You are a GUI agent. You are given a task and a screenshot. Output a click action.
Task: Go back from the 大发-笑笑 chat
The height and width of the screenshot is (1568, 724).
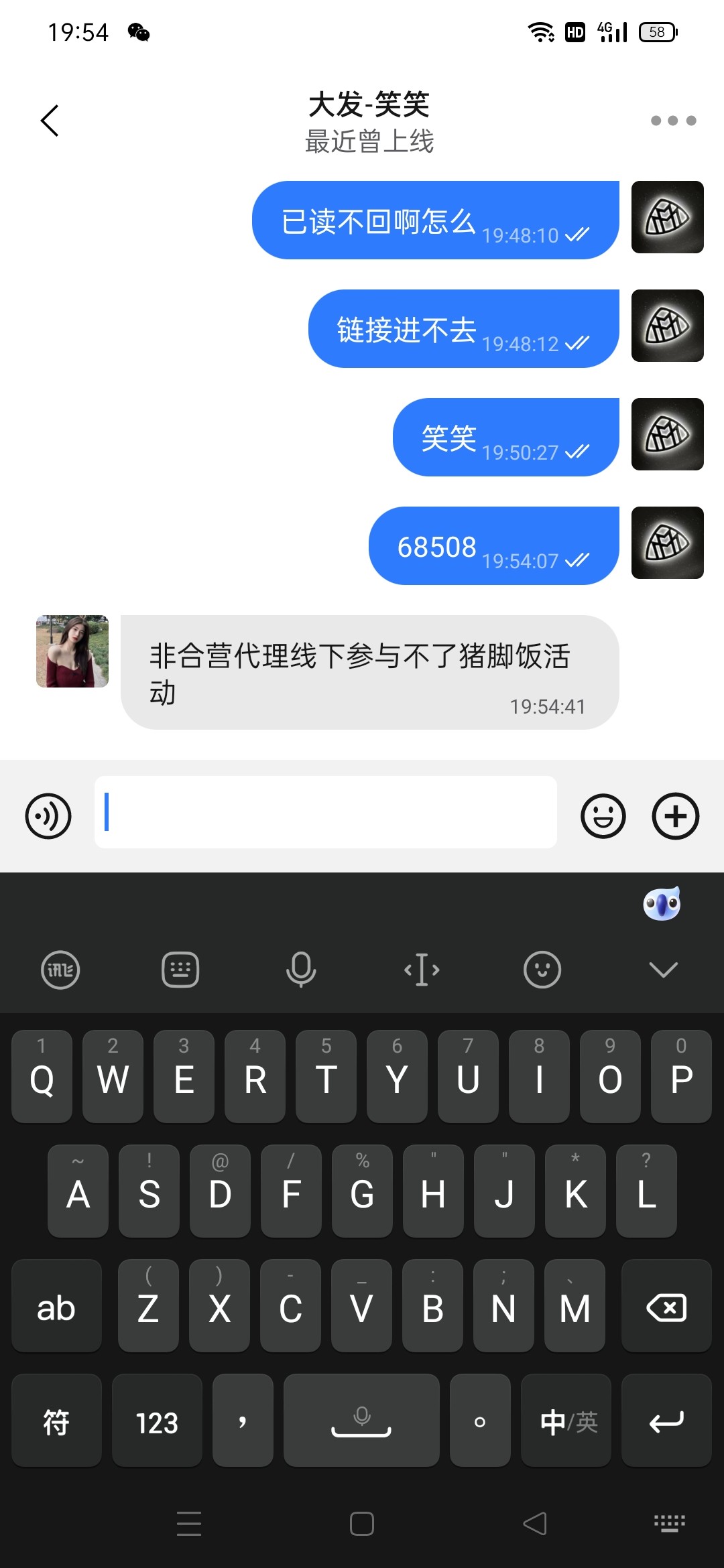click(x=50, y=121)
